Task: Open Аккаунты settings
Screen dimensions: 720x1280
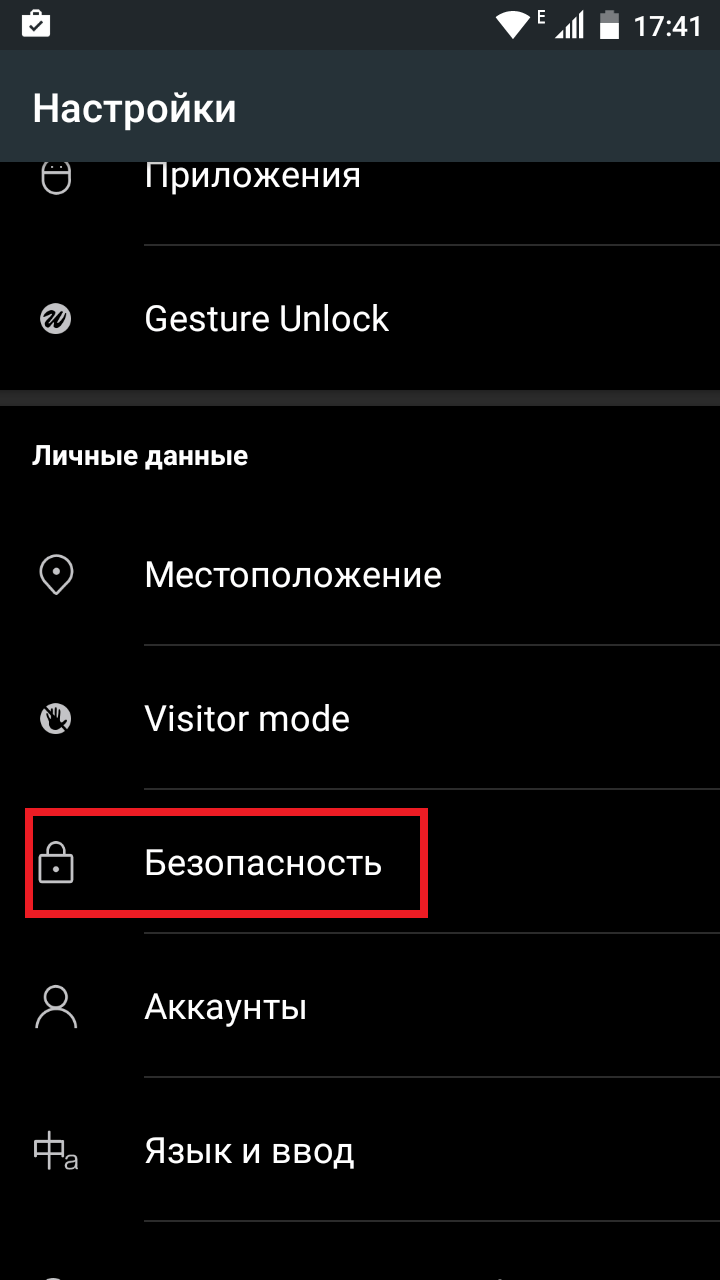Action: point(360,1006)
